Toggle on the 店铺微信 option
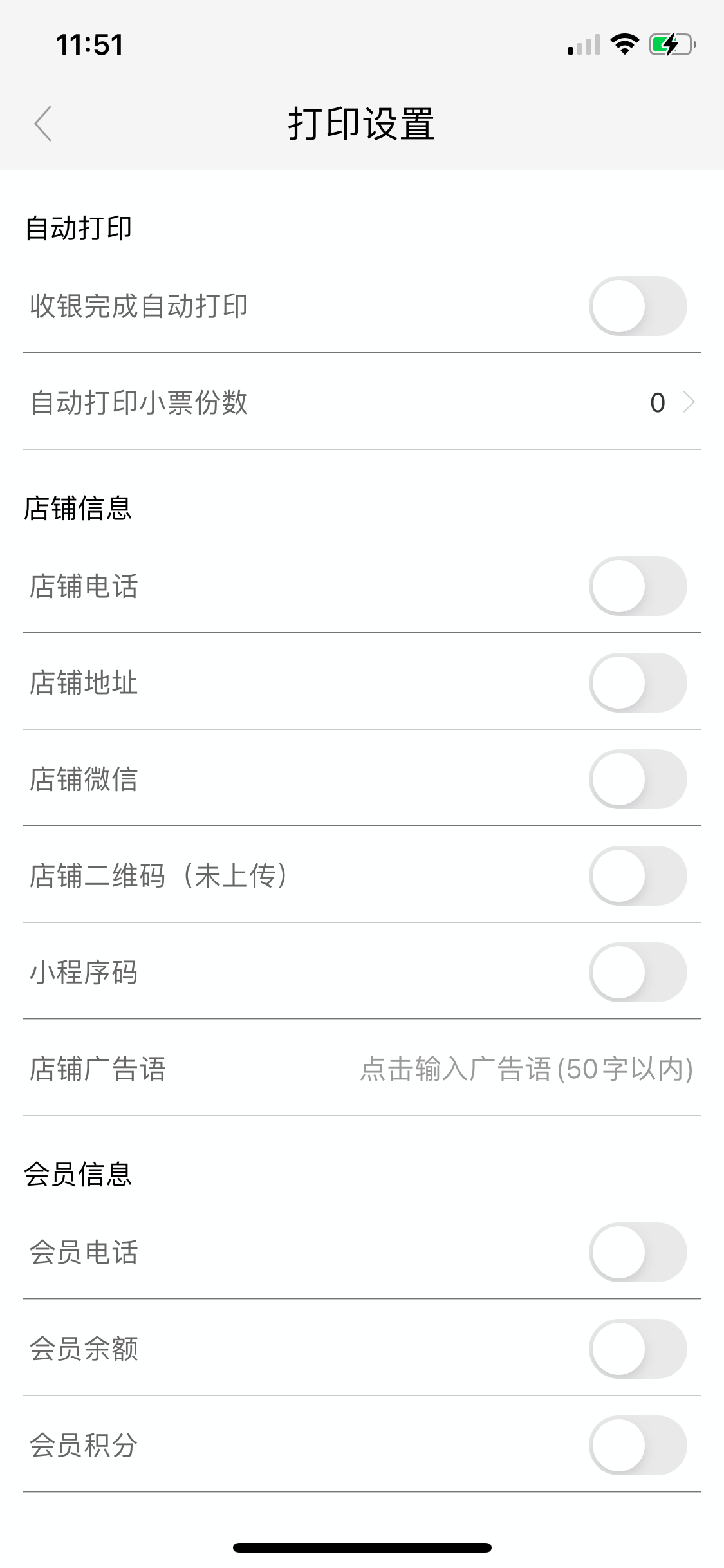724x1568 pixels. tap(639, 779)
